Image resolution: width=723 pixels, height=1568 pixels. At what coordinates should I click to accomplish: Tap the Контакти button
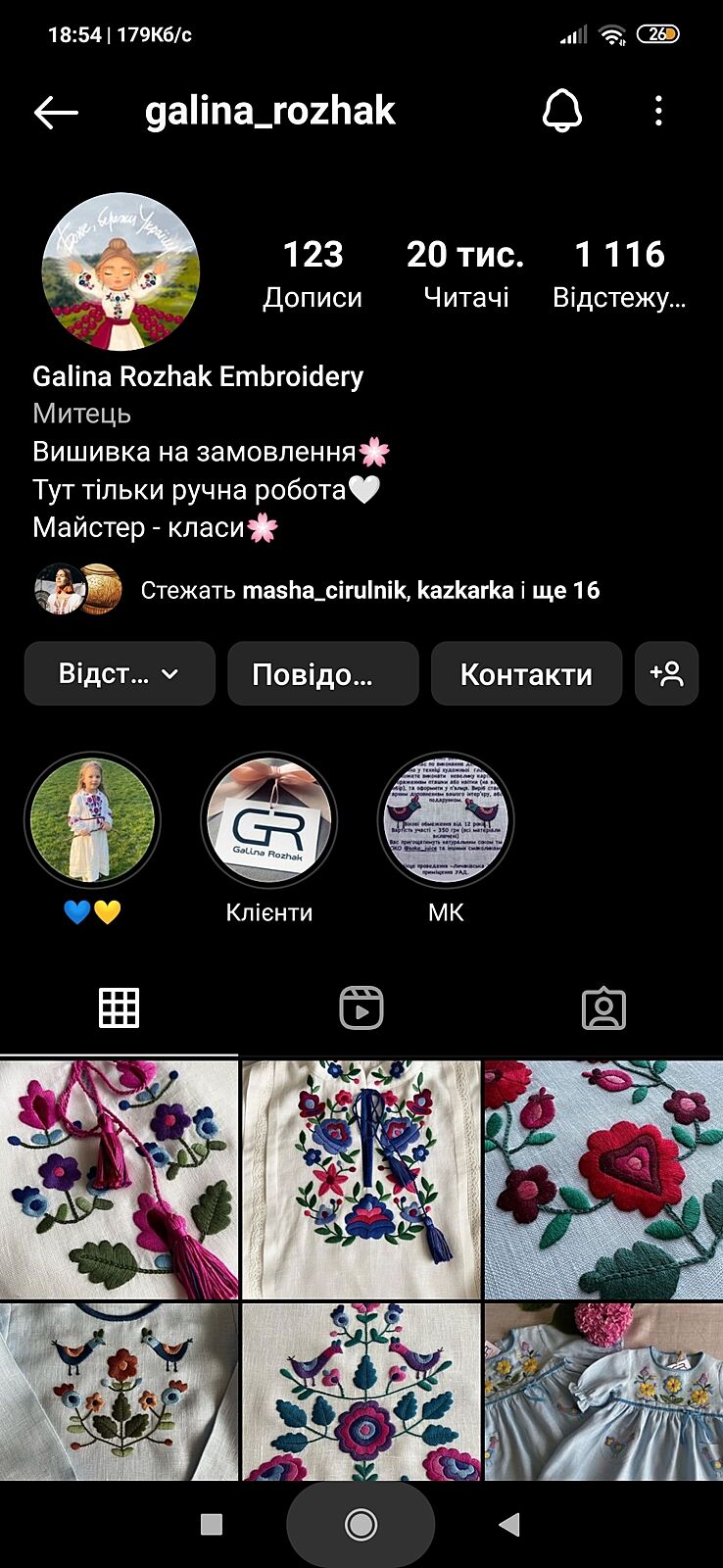(526, 674)
